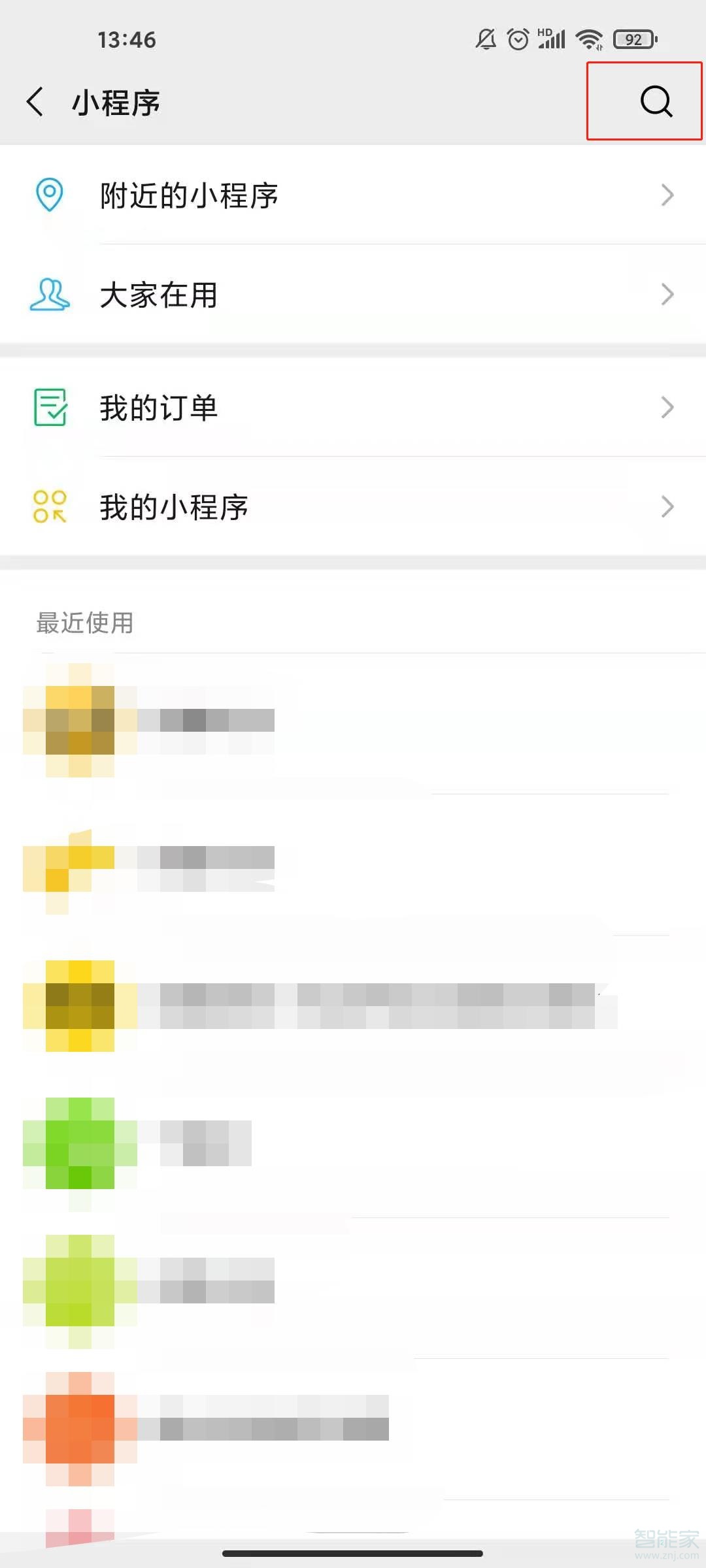706x1568 pixels.
Task: Tap the grid icon beside 我的小程序
Action: [x=49, y=506]
